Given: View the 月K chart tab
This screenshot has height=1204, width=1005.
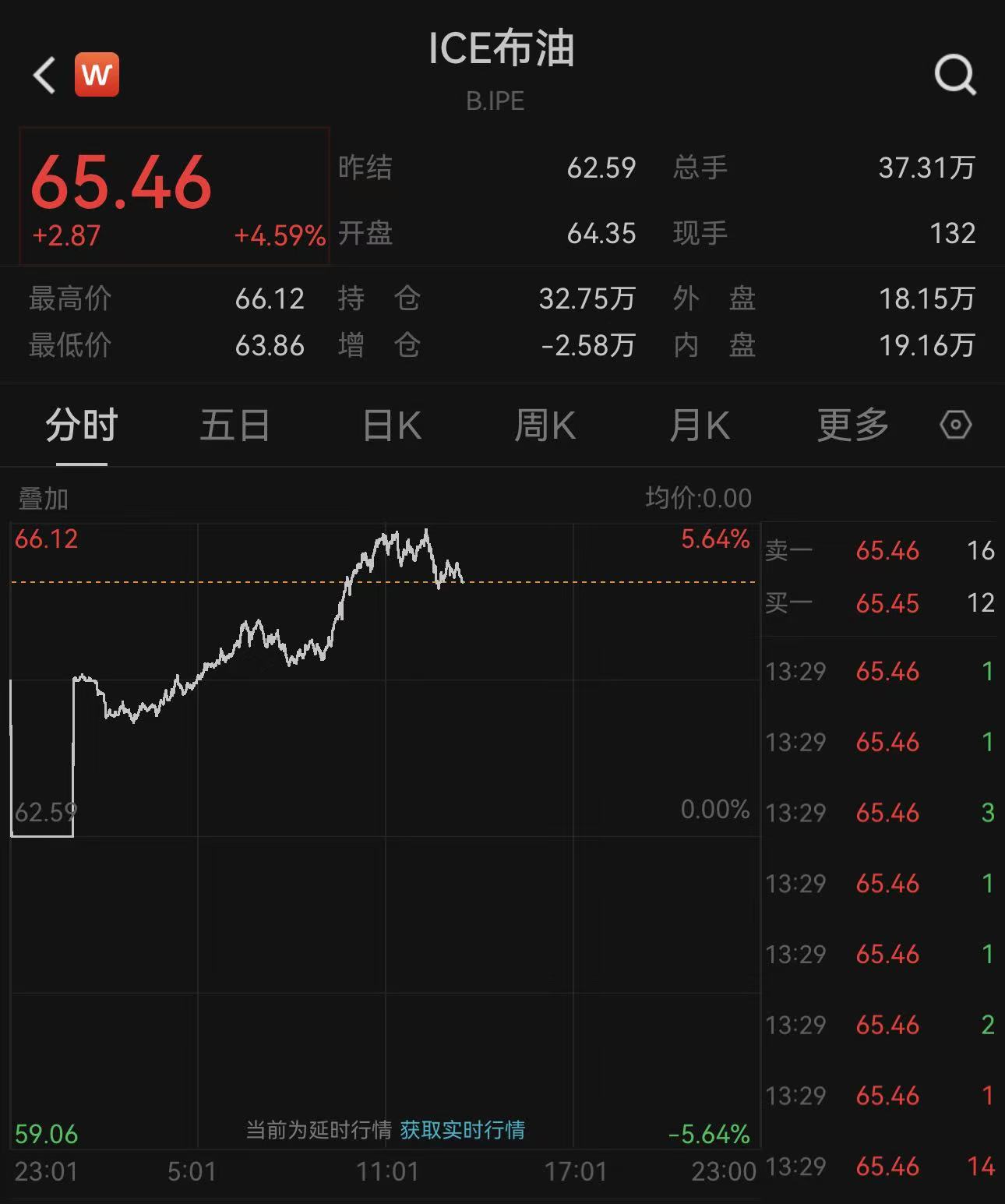Looking at the screenshot, I should coord(699,425).
